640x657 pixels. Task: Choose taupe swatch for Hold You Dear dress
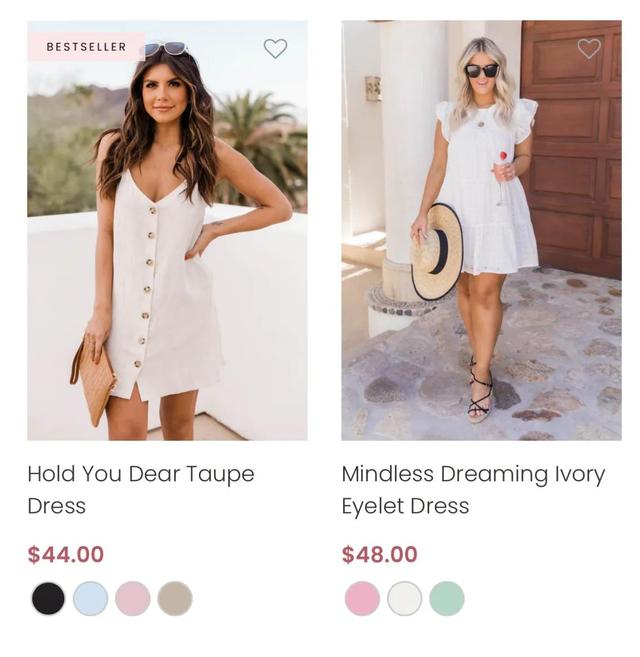(x=174, y=599)
